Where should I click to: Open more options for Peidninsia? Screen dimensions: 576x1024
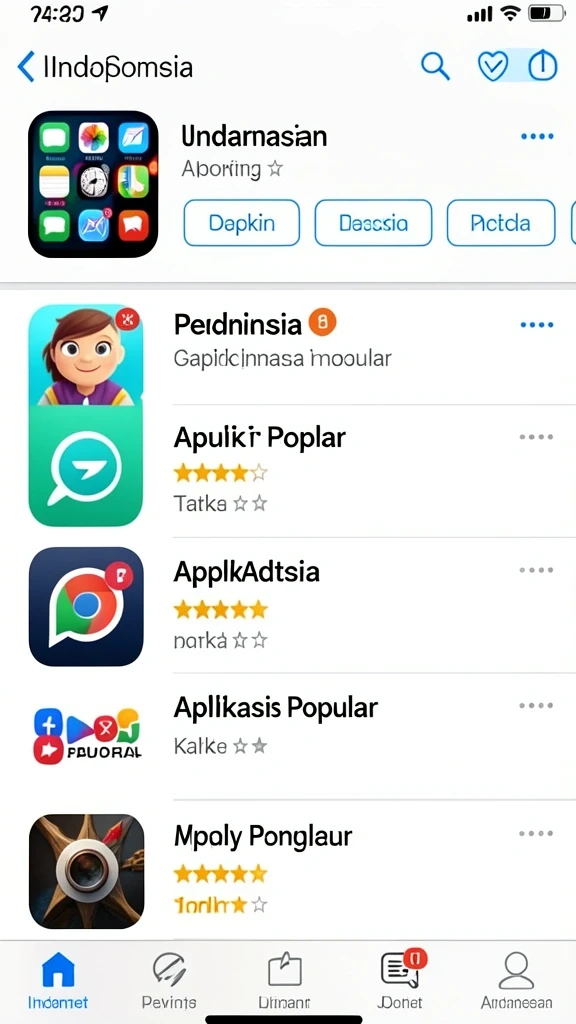537,325
